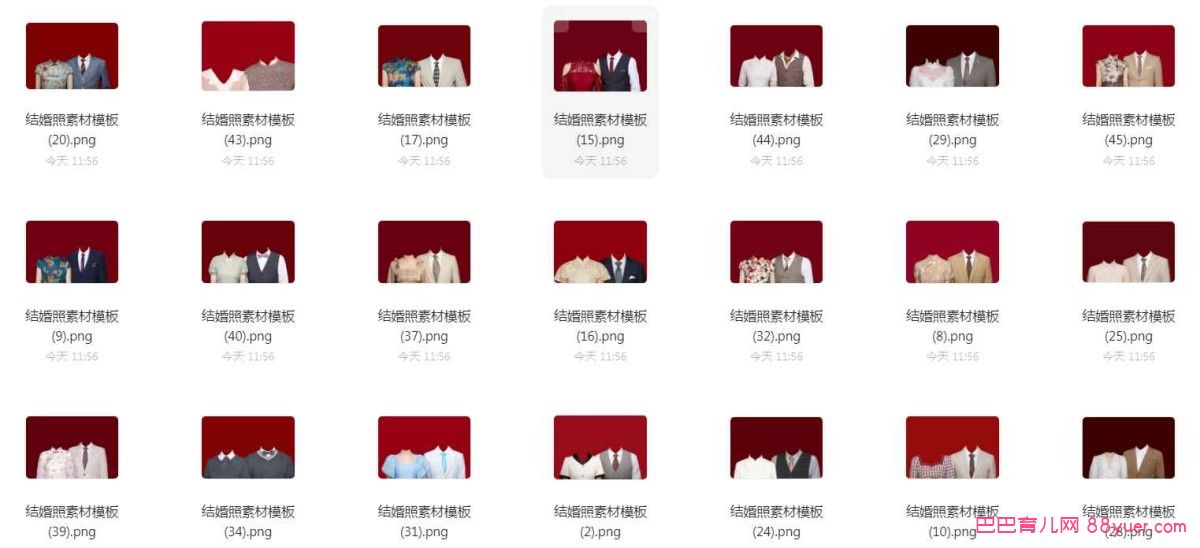Screen dimensions: 1200x548
Task: Open file 结婚照素材模板 (31).png
Action: [424, 448]
